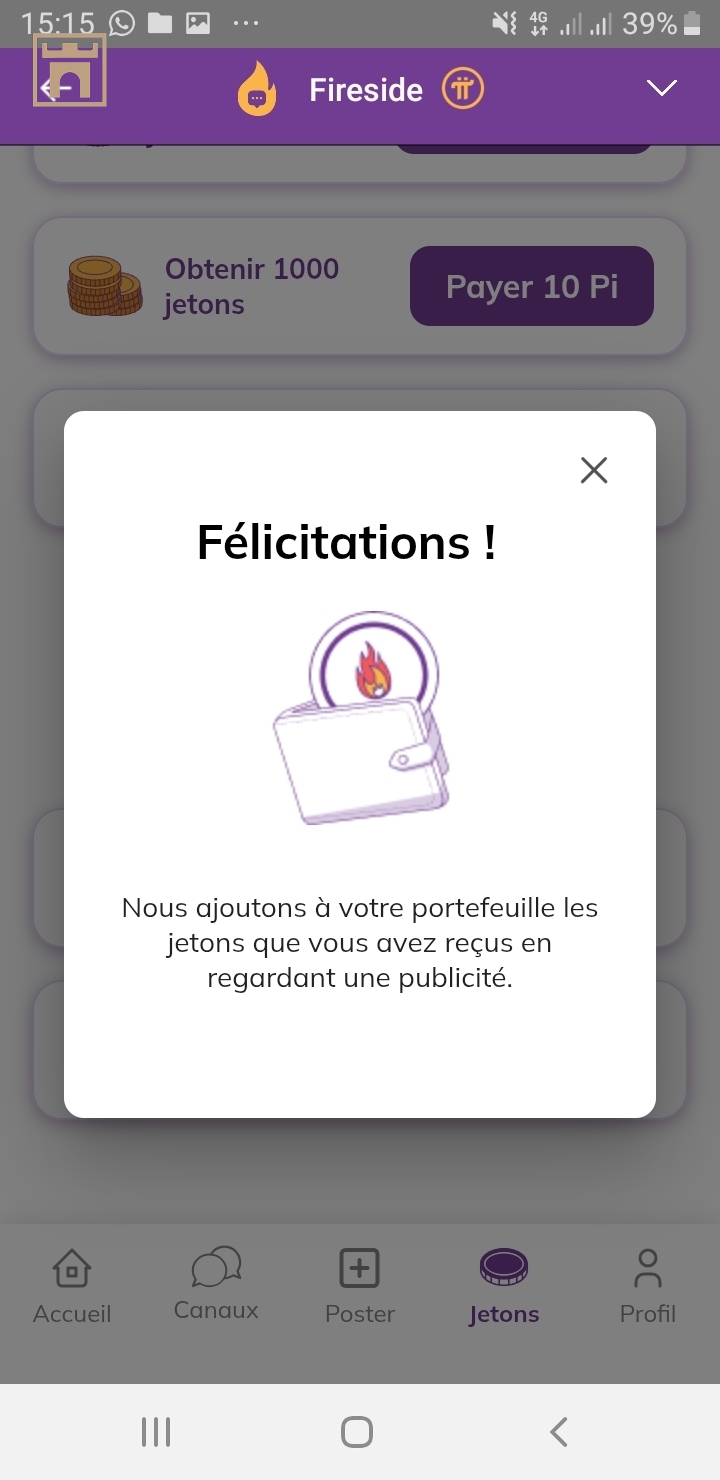The height and width of the screenshot is (1480, 720).
Task: Expand the Fireside dropdown chevron
Action: [x=662, y=89]
